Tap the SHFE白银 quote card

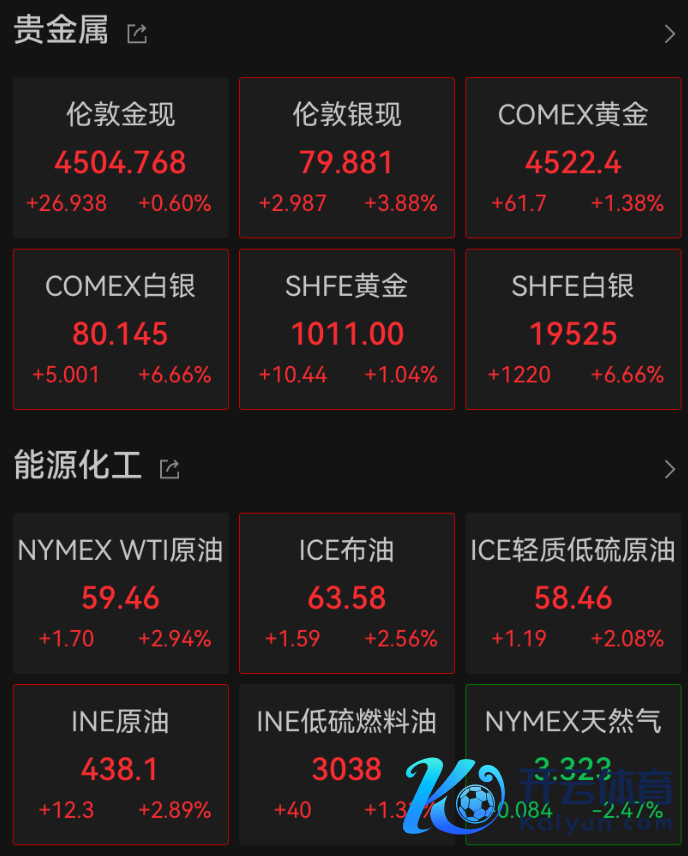(x=573, y=329)
